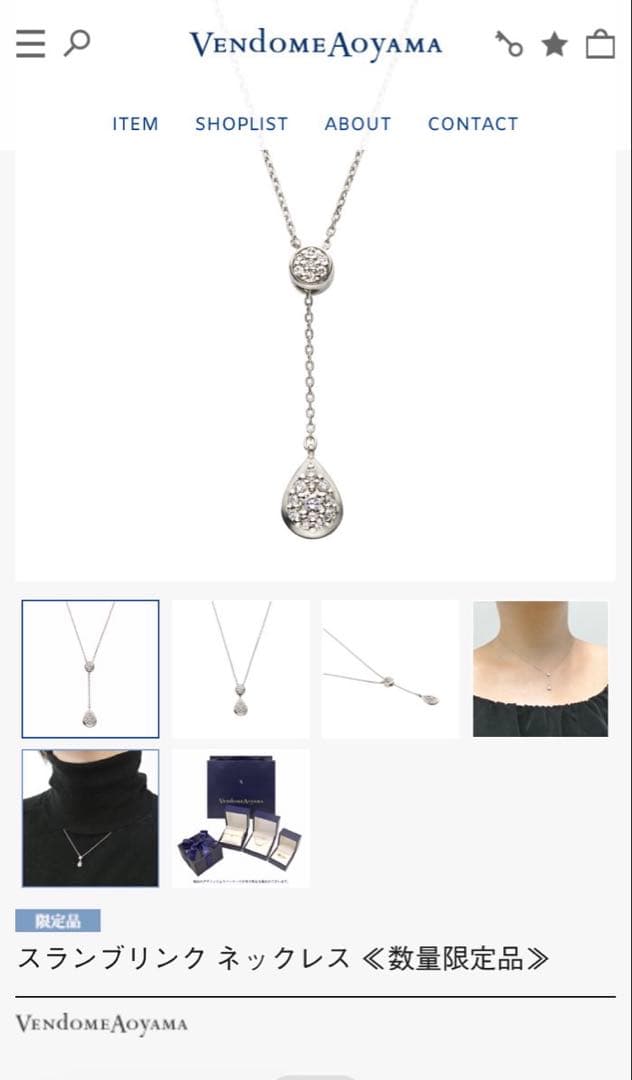Open the SHOPLIST navigation link

[241, 124]
